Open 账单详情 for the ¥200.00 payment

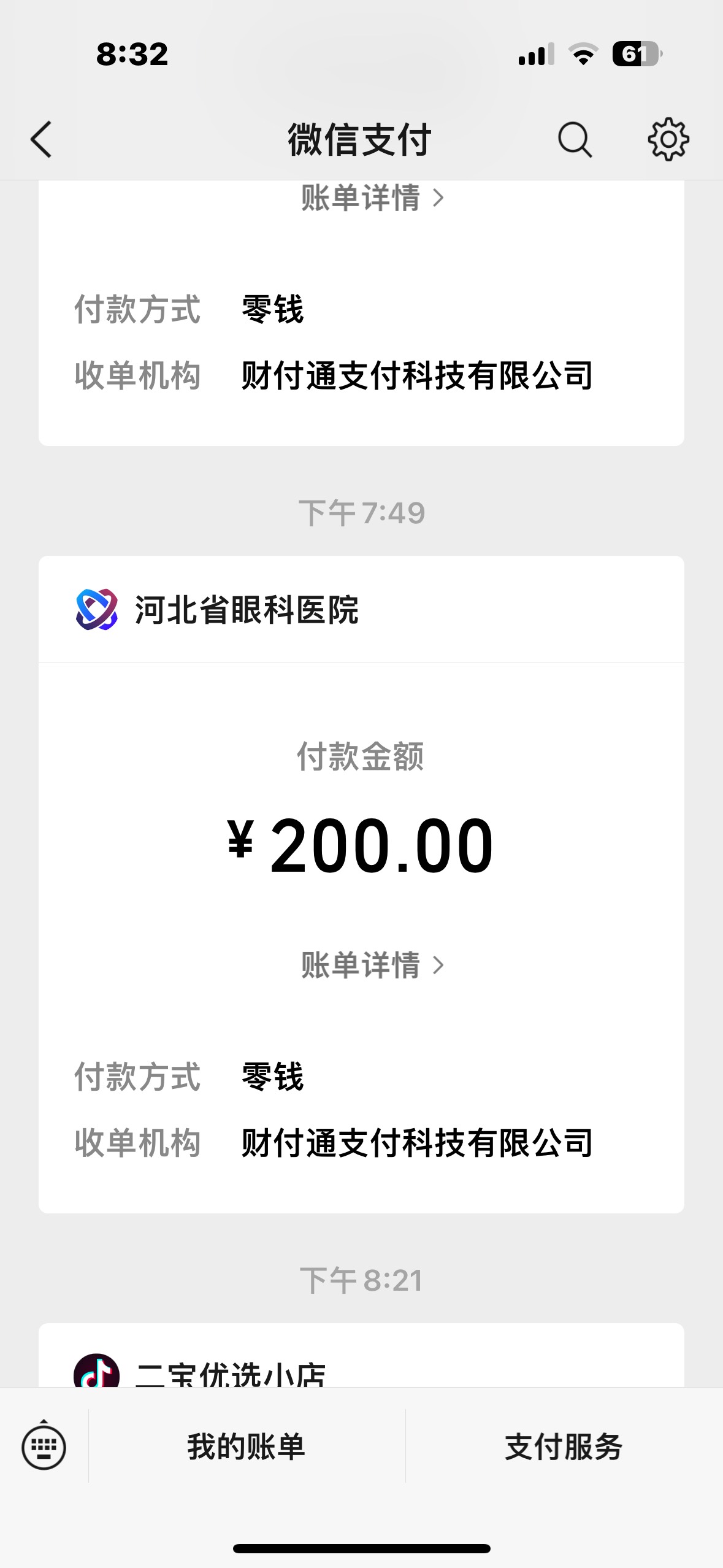(x=372, y=965)
